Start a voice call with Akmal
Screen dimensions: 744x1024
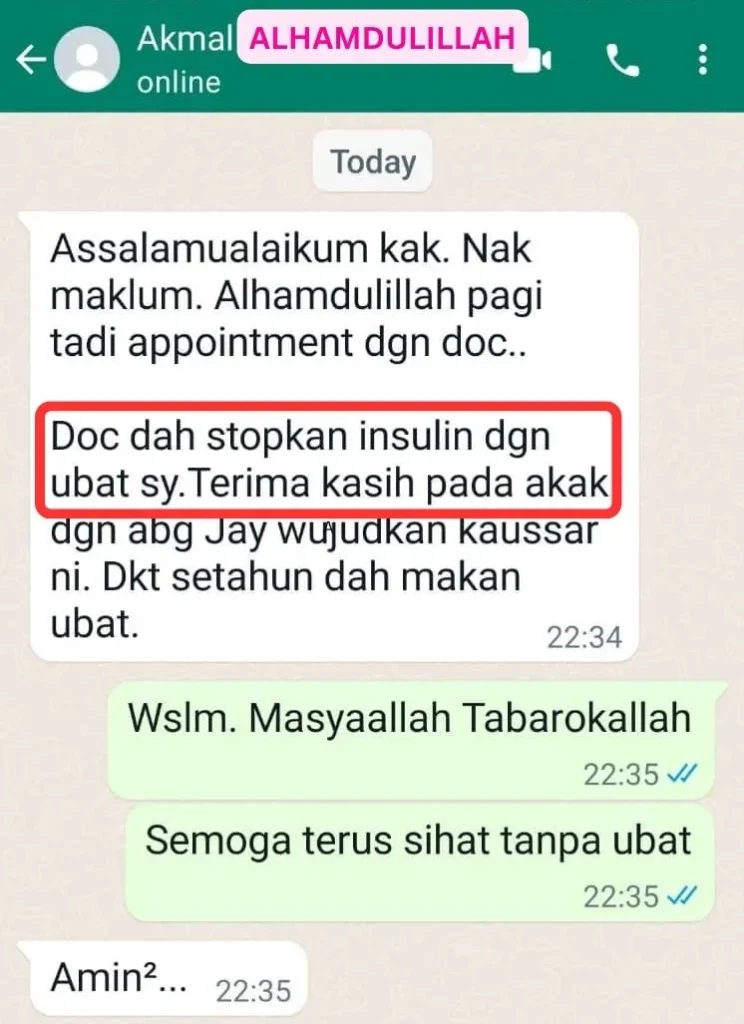point(622,62)
